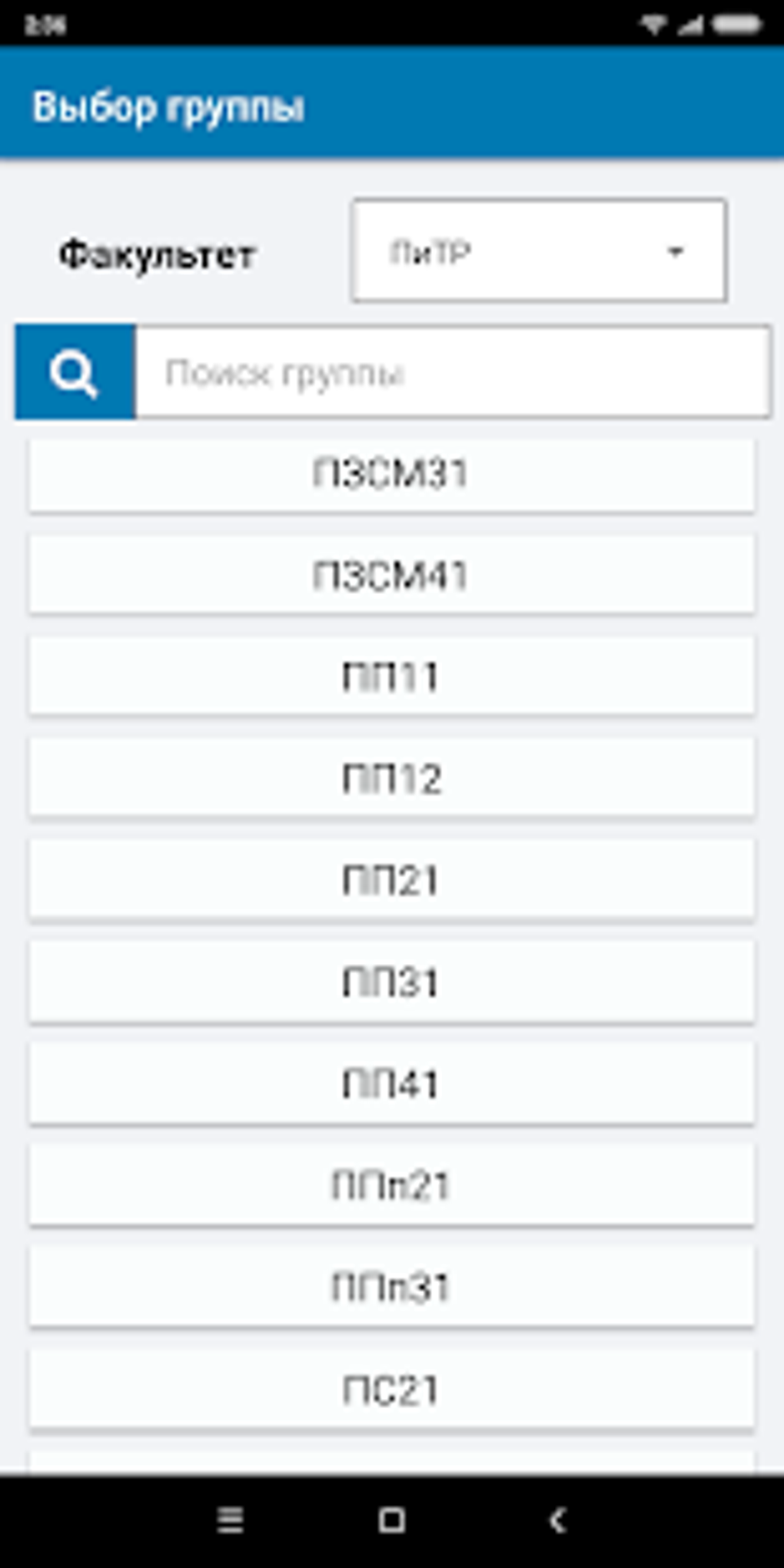Choose group ПС21
The width and height of the screenshot is (784, 1568).
coord(391,1389)
